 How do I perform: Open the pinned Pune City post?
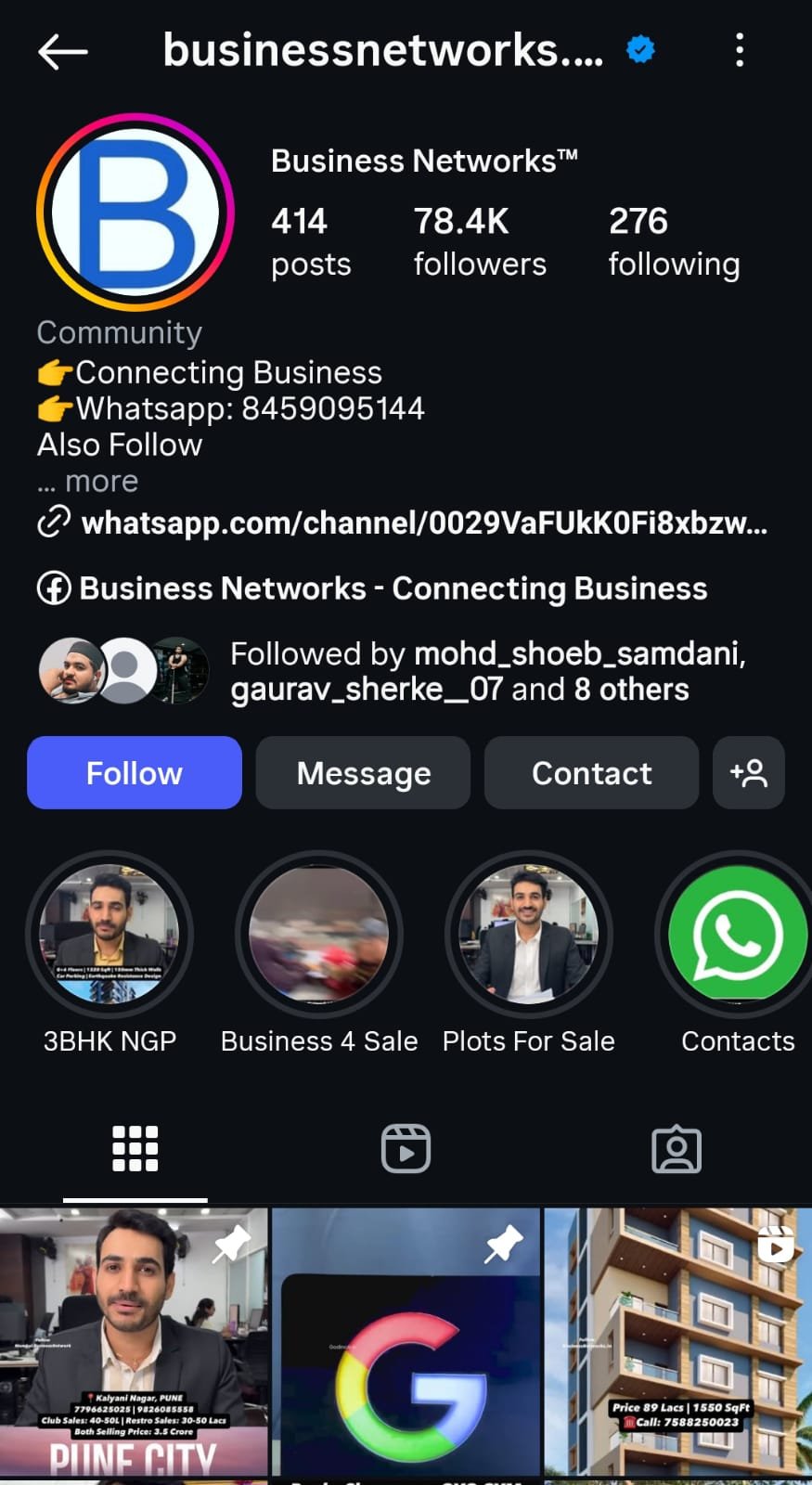click(134, 1341)
